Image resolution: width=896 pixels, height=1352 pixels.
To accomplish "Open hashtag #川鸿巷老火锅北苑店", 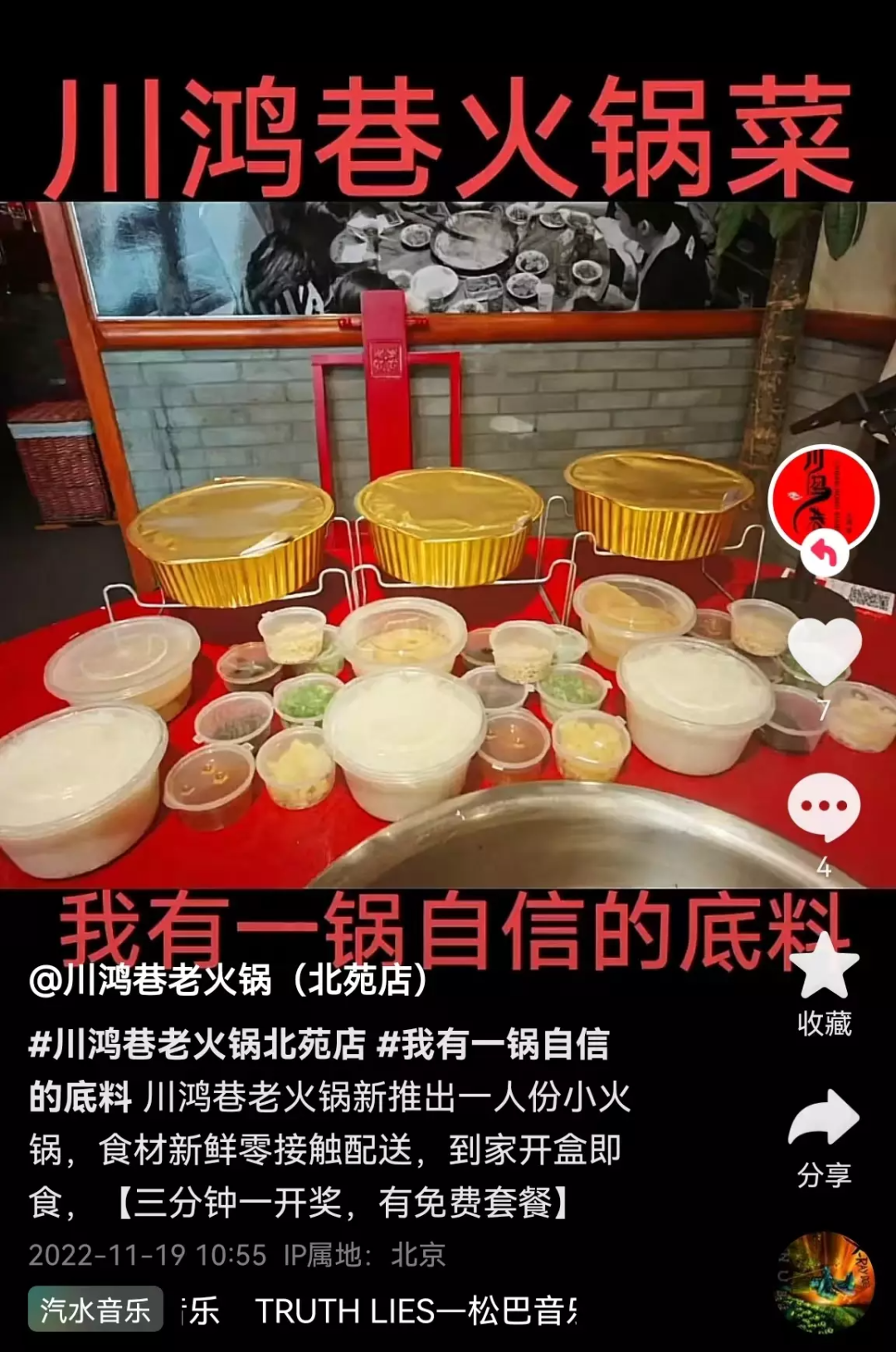I will tap(197, 1044).
